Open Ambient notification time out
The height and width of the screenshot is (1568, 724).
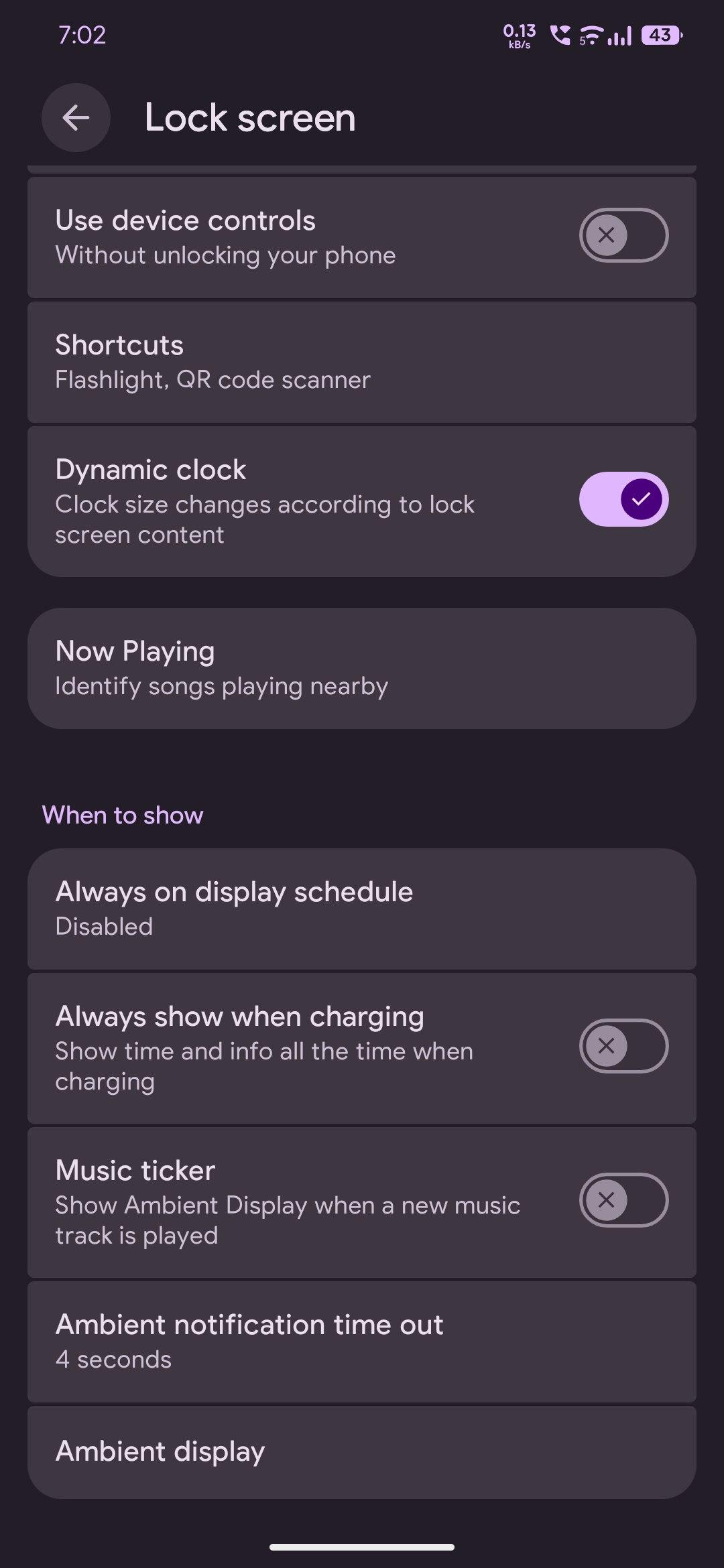coord(361,1342)
